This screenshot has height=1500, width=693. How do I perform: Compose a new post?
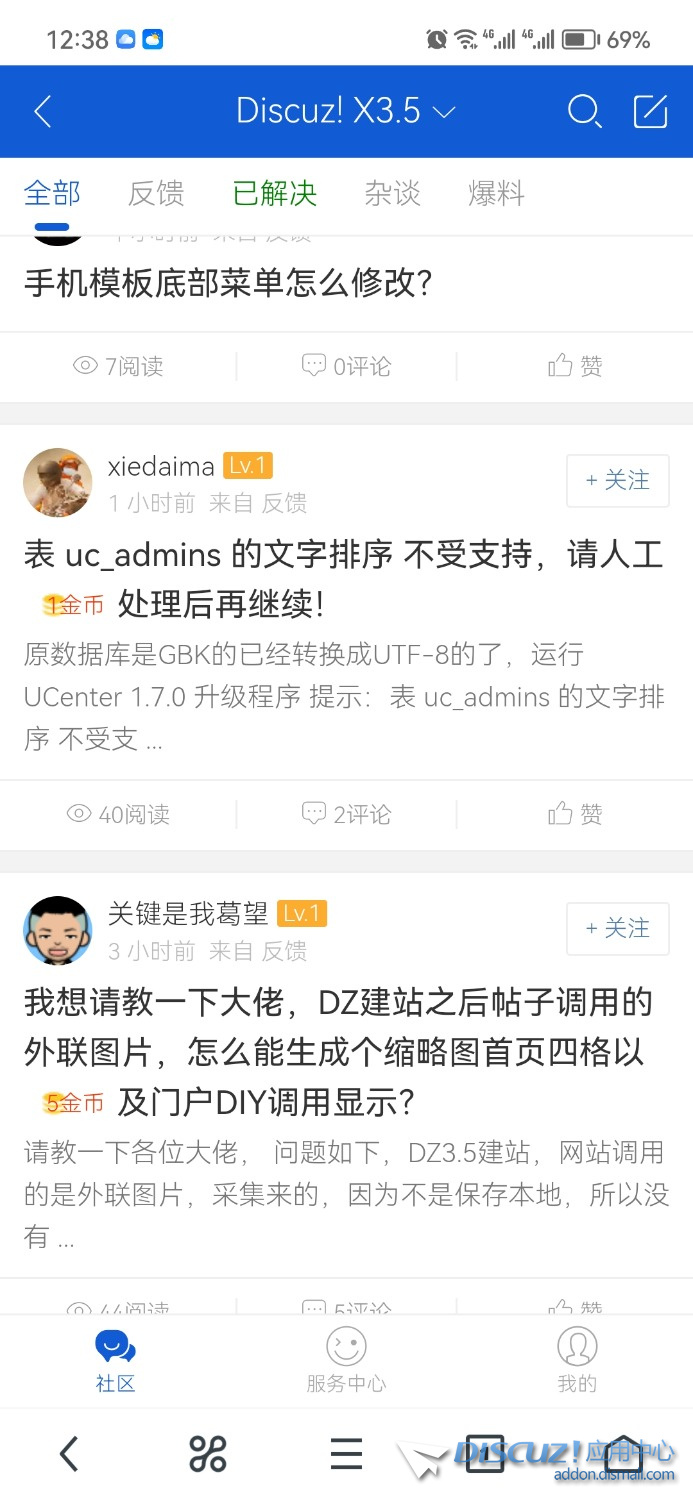[650, 111]
